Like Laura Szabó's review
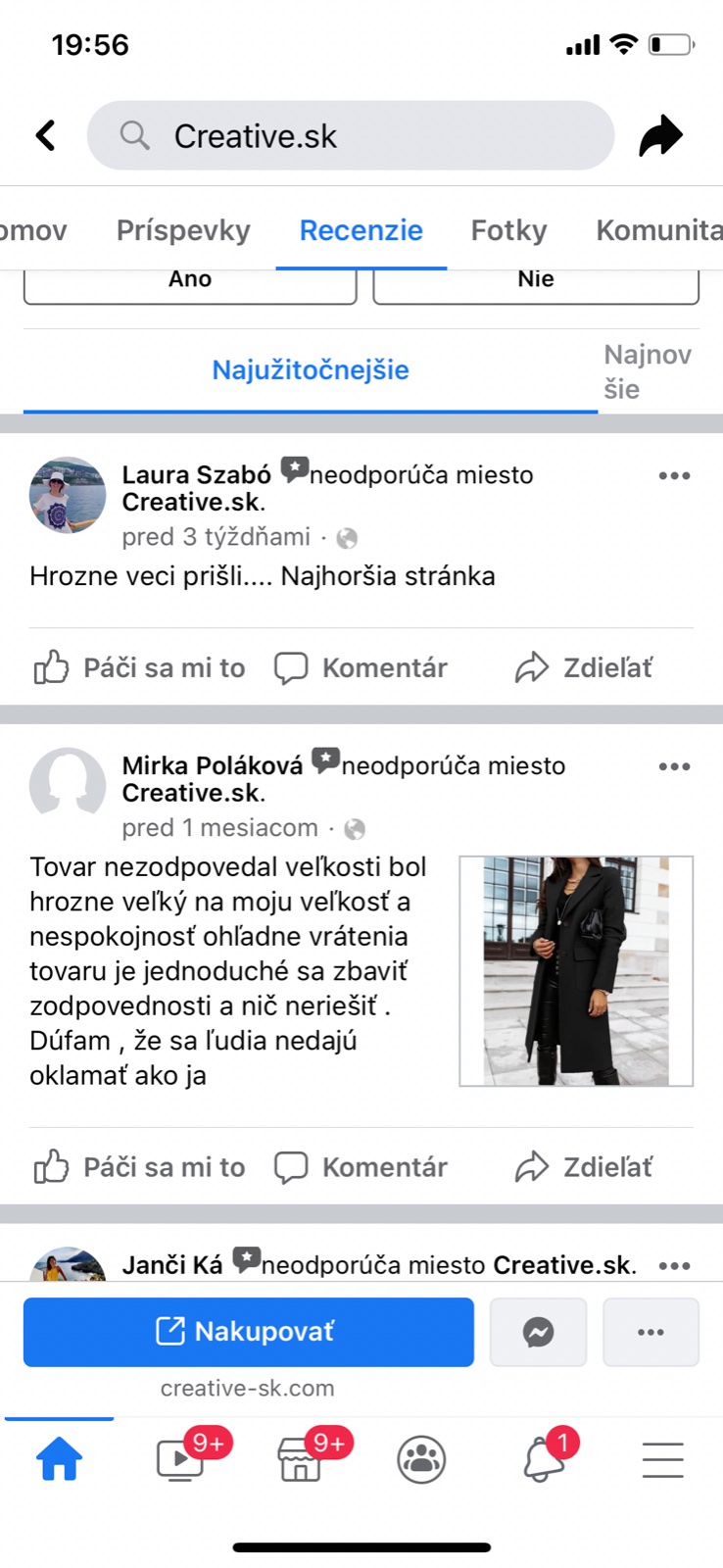Image resolution: width=723 pixels, height=1568 pixels. tap(139, 668)
